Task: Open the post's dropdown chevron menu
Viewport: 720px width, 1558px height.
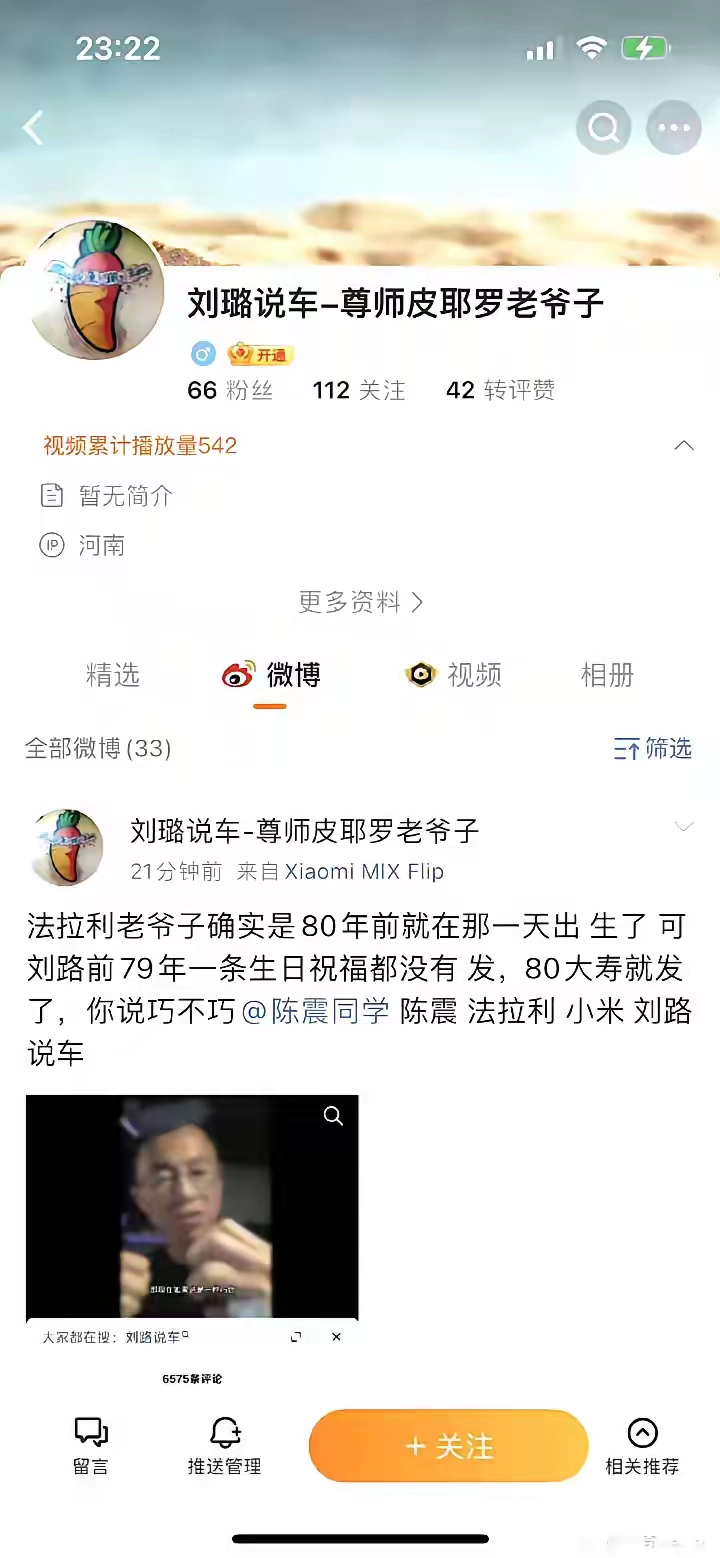Action: click(683, 826)
